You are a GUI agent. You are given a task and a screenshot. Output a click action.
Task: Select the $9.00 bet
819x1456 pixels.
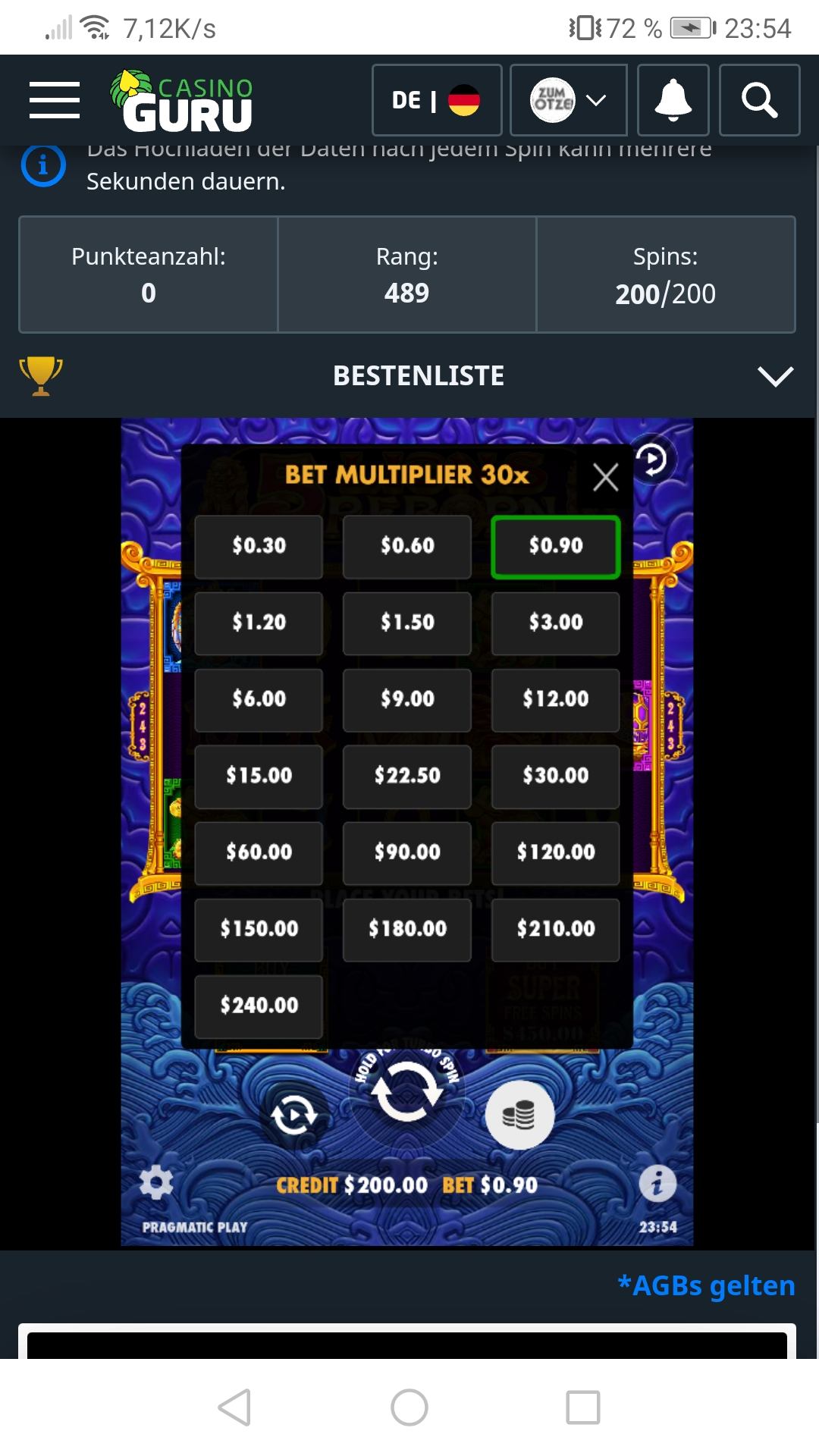pos(407,699)
